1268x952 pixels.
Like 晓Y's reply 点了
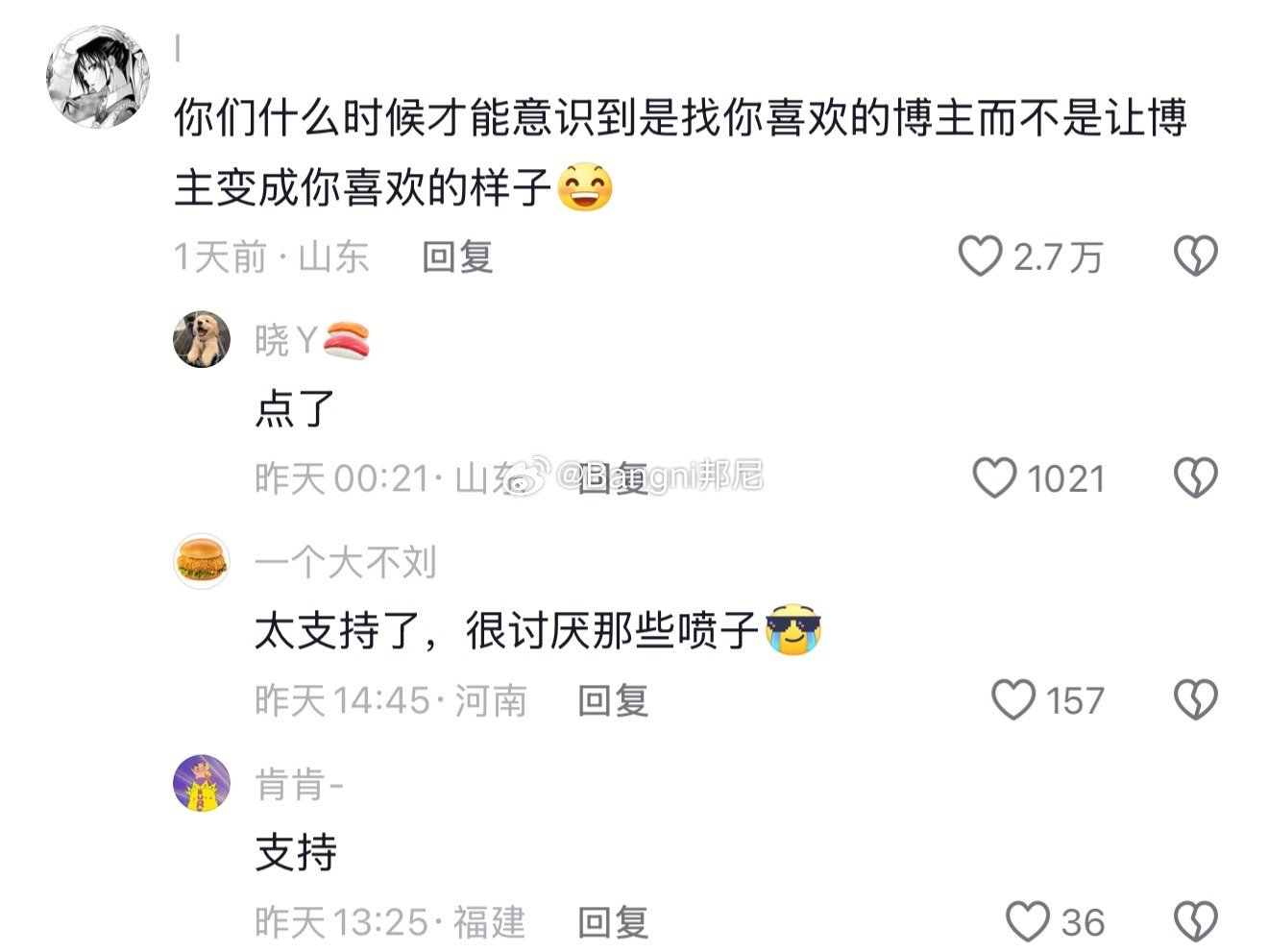coord(995,477)
